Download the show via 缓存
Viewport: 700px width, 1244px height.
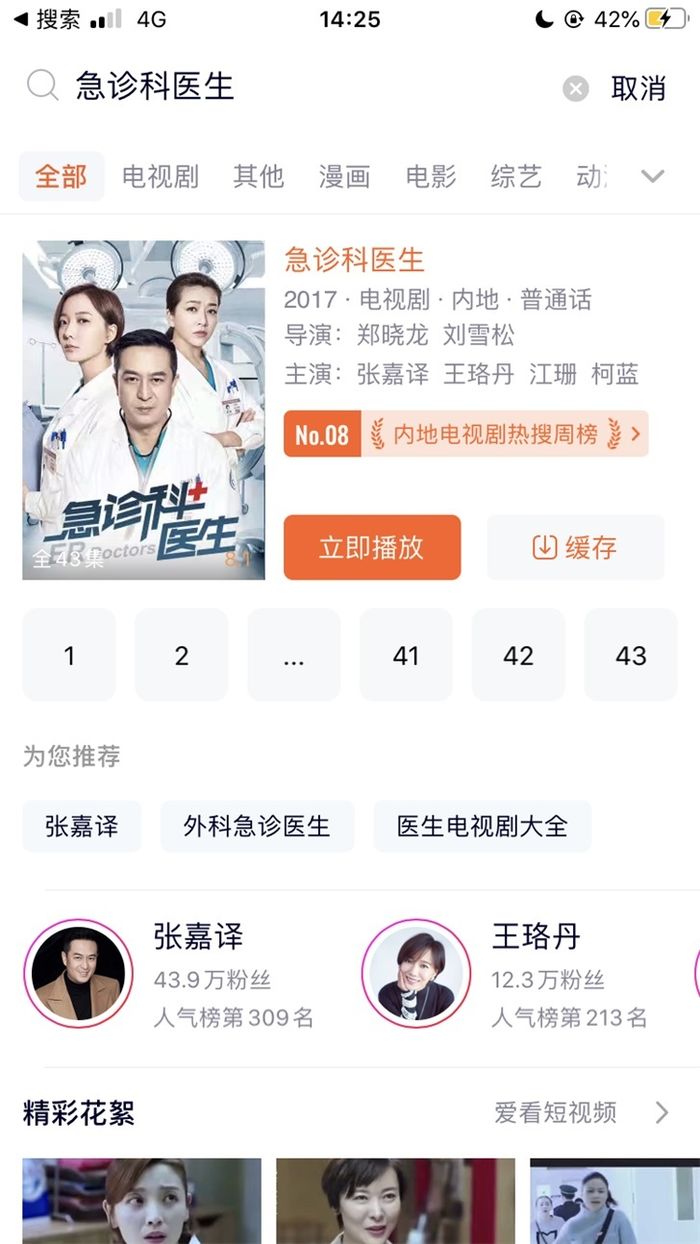coord(575,547)
